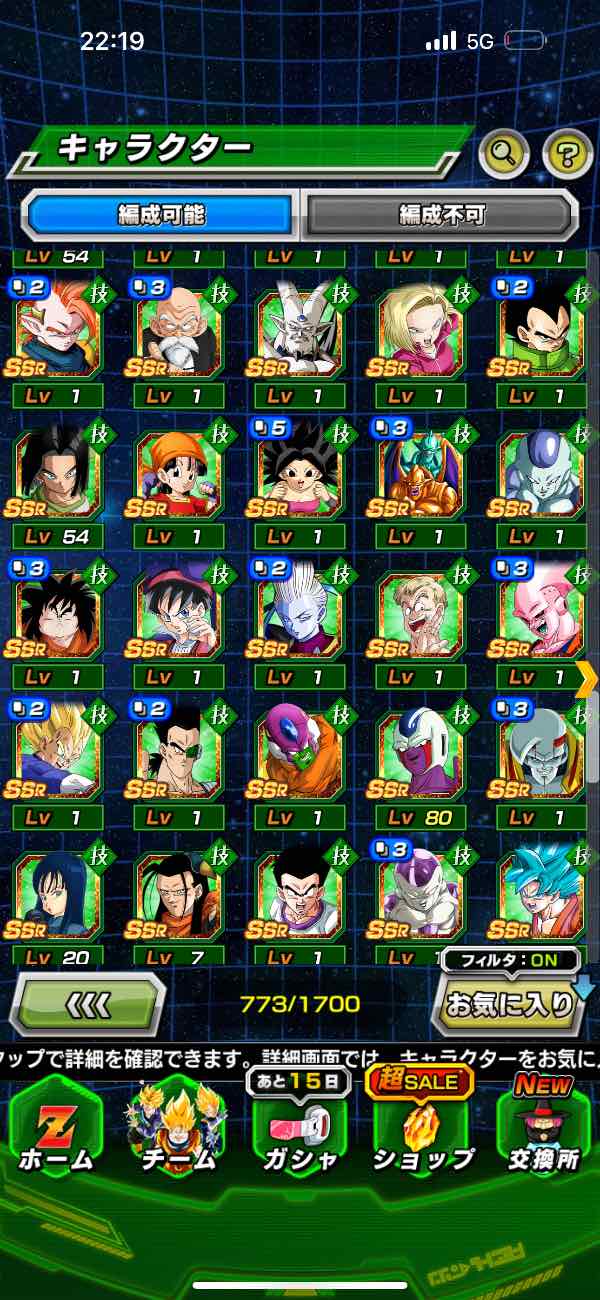Select the pink Majin Buu card

pyautogui.click(x=541, y=610)
